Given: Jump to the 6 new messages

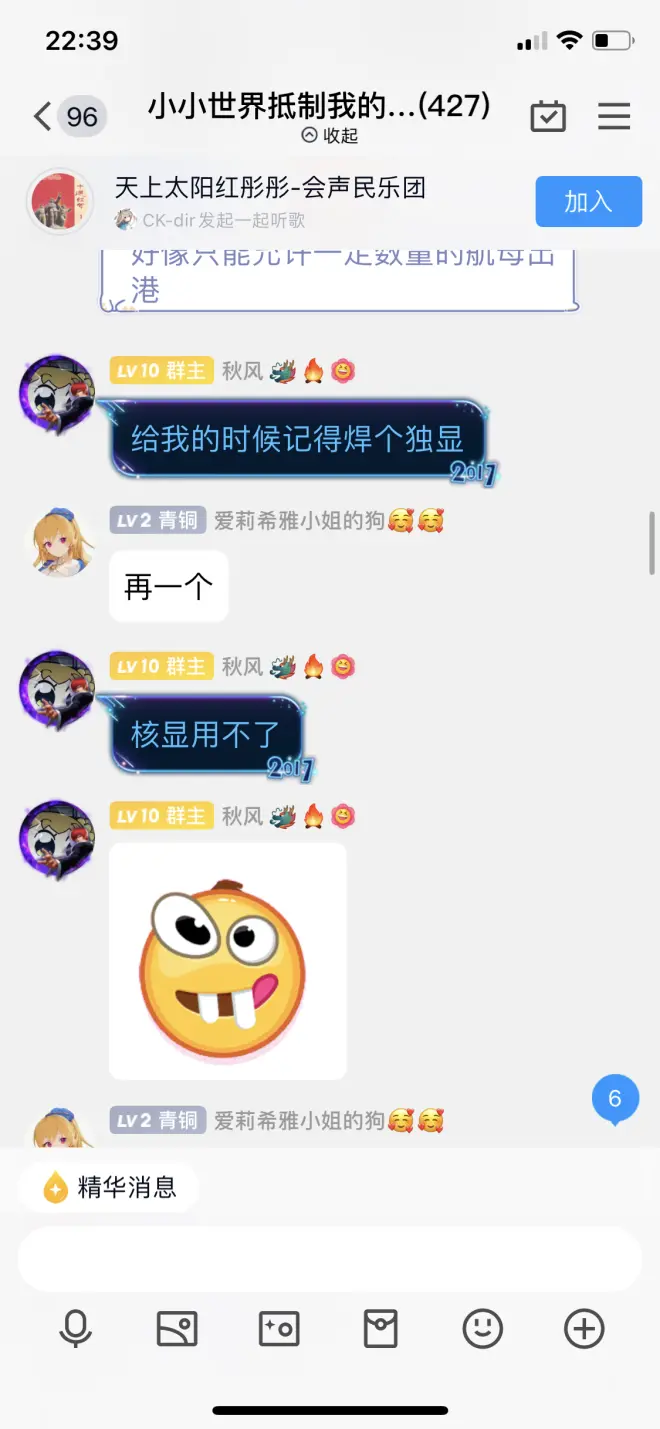Looking at the screenshot, I should coord(614,1099).
